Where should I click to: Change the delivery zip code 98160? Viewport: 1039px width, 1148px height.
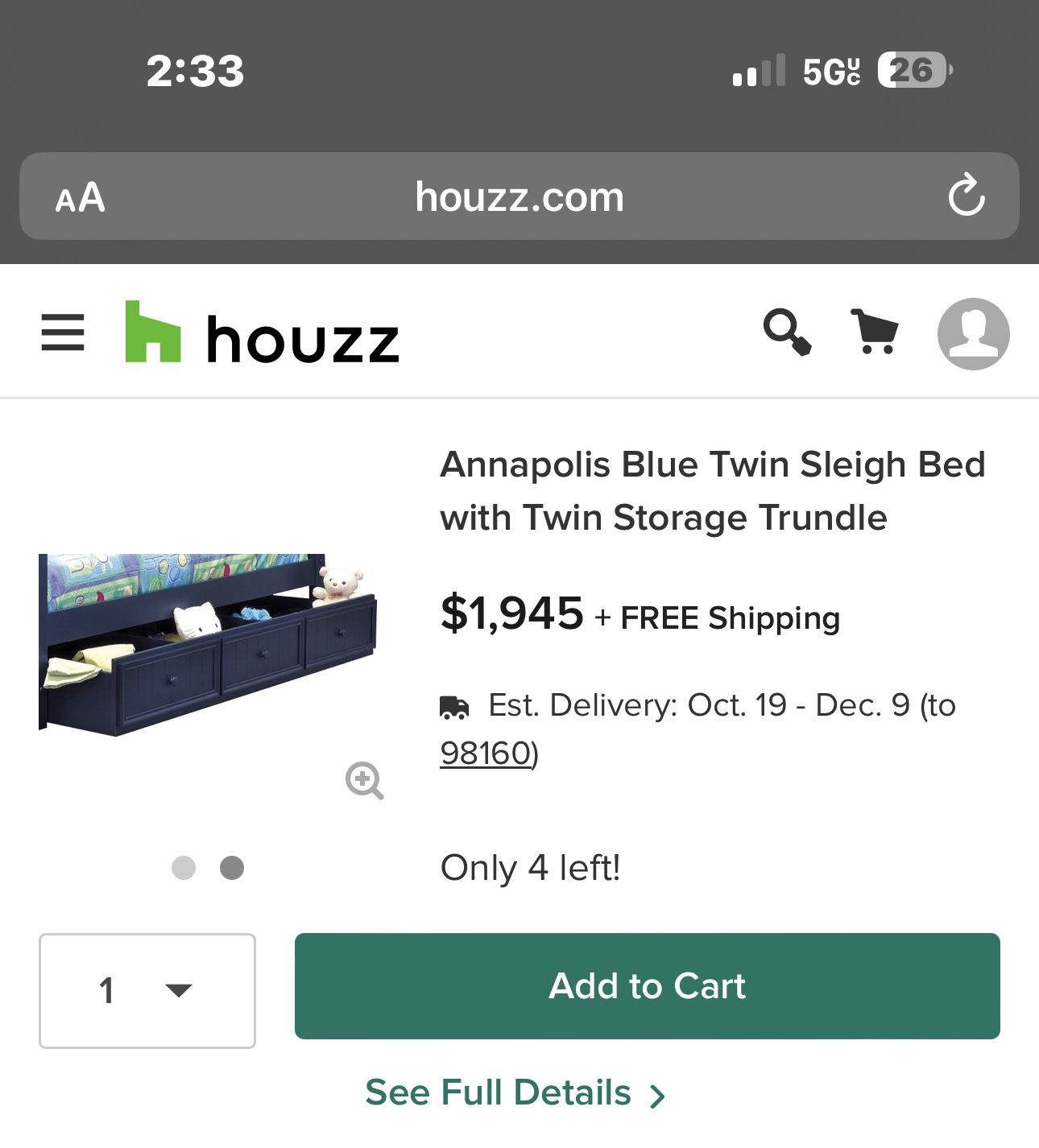tap(488, 754)
